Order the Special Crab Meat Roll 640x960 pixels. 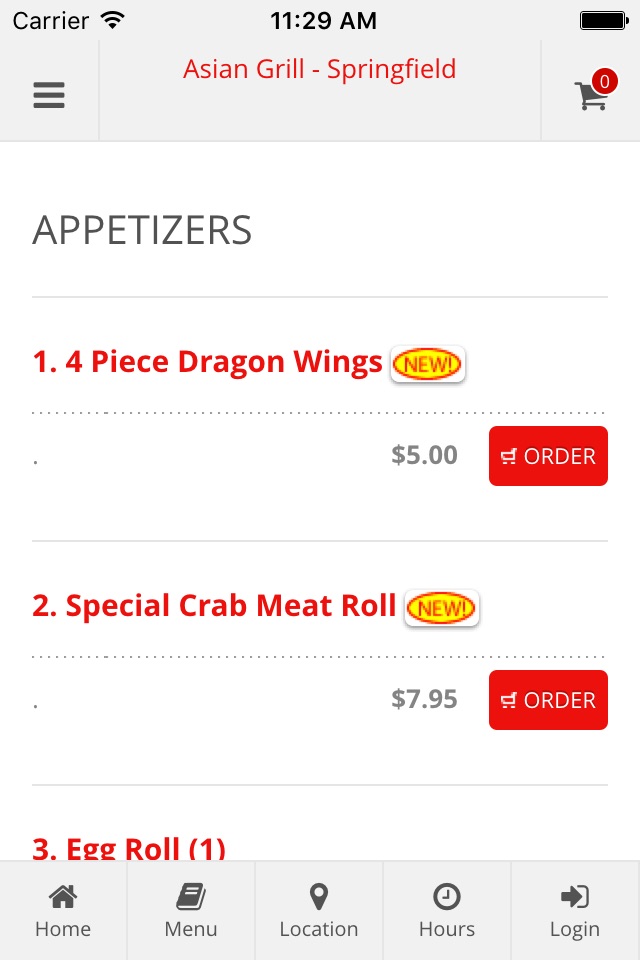(x=548, y=700)
